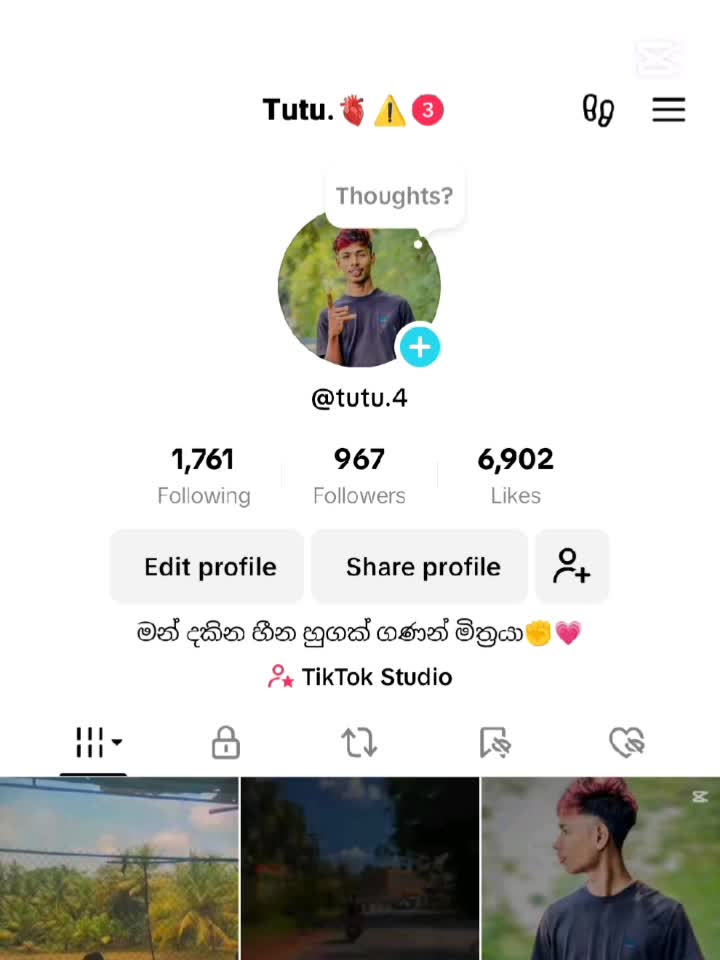The height and width of the screenshot is (960, 720).
Task: View the Followers list
Action: 359,476
